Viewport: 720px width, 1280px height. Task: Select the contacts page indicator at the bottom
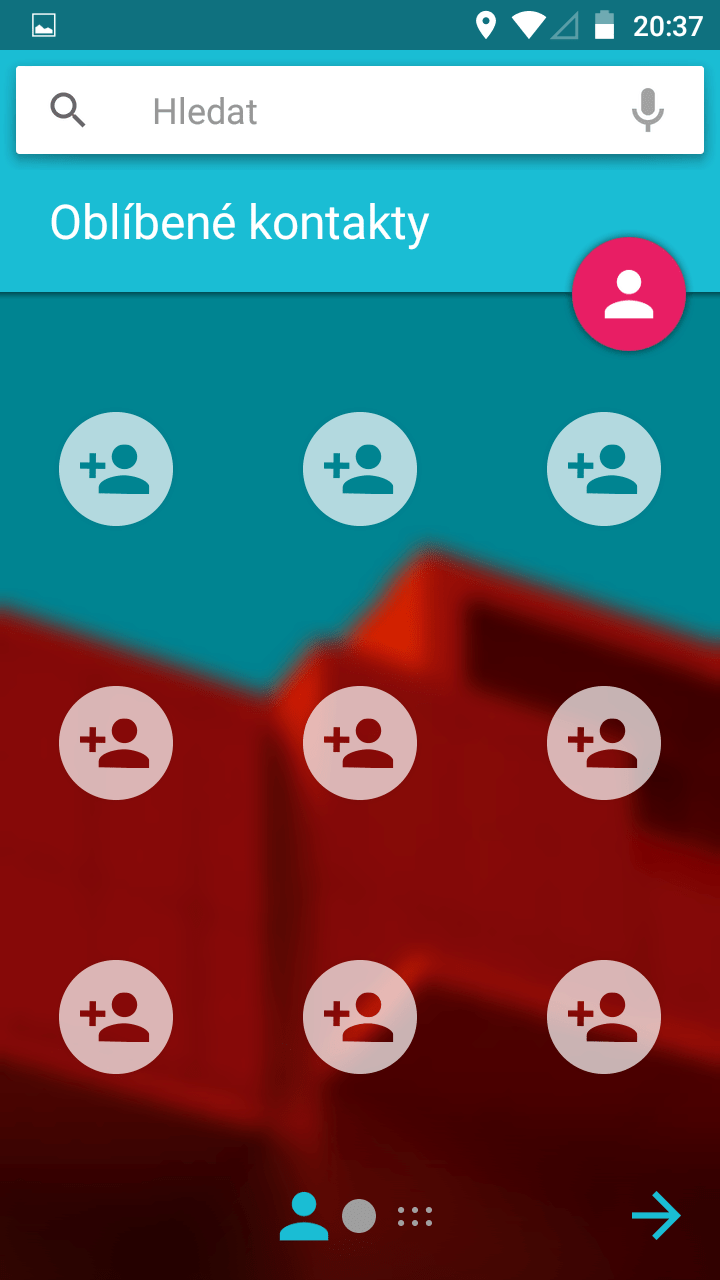[304, 1217]
